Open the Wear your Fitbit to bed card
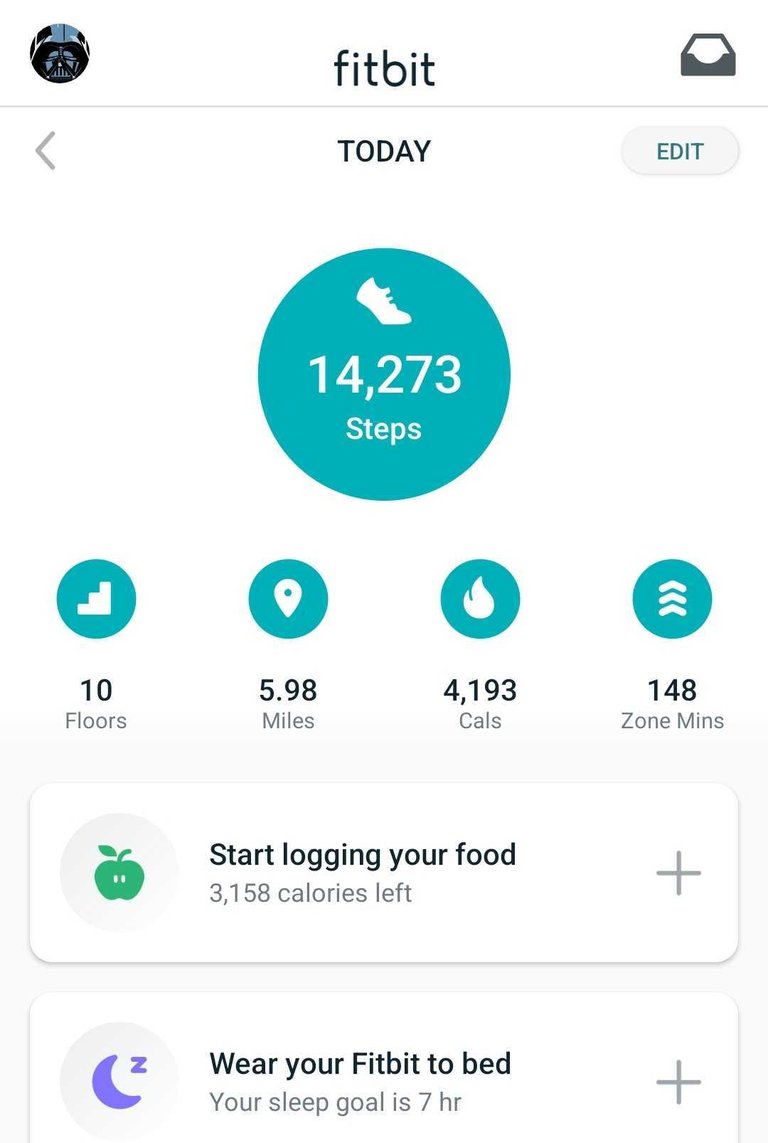The image size is (768, 1143). point(360,1080)
